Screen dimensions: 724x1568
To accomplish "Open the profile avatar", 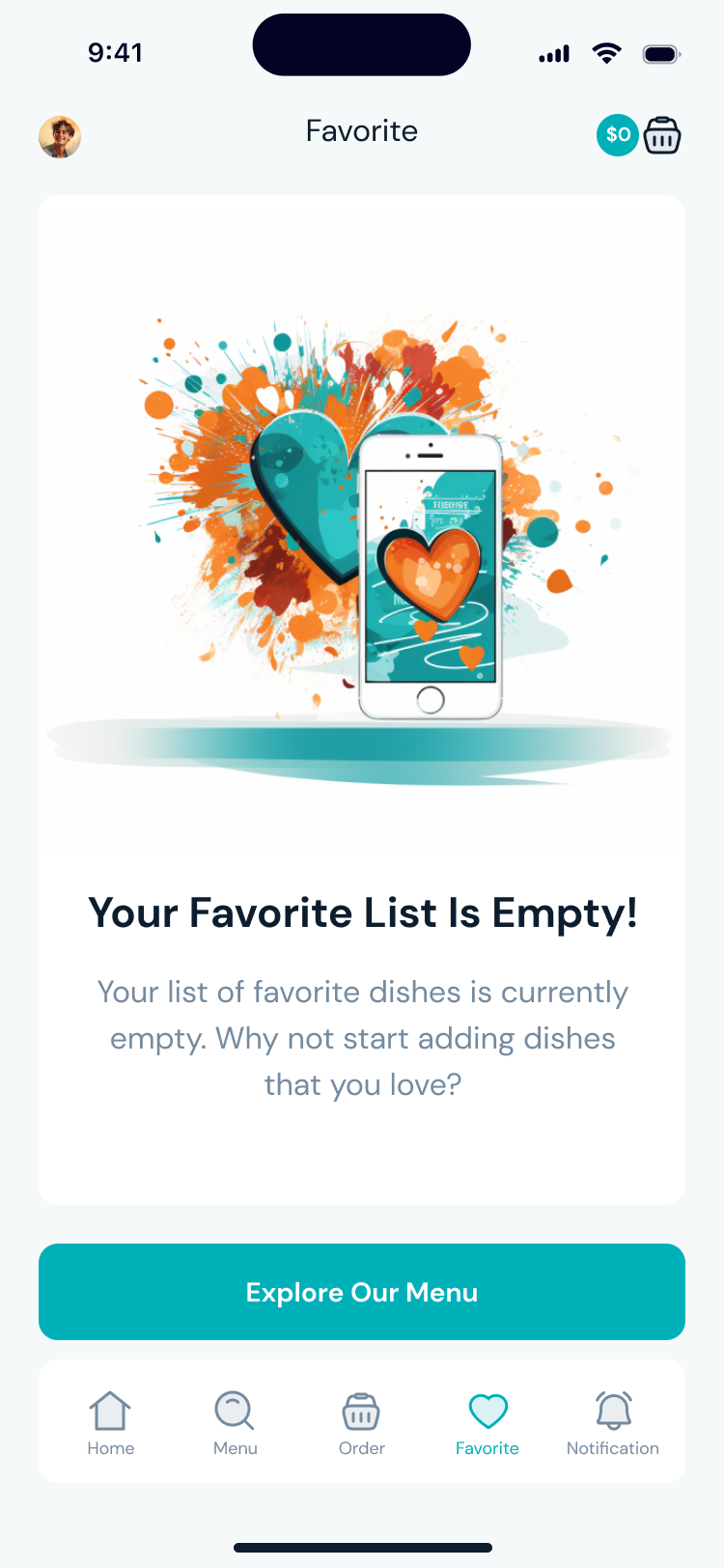I will [x=60, y=136].
